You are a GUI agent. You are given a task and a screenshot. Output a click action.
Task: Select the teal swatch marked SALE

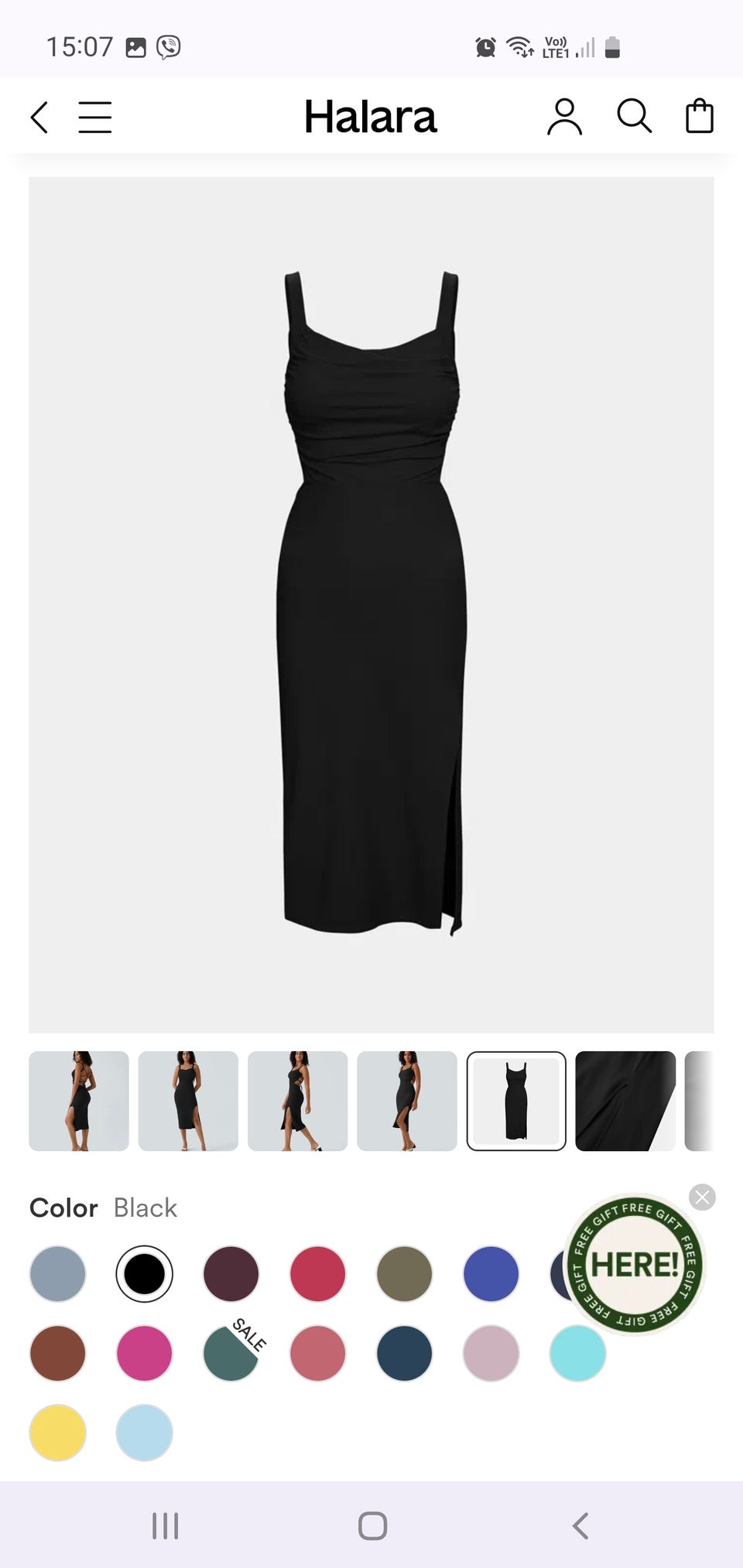click(231, 1353)
